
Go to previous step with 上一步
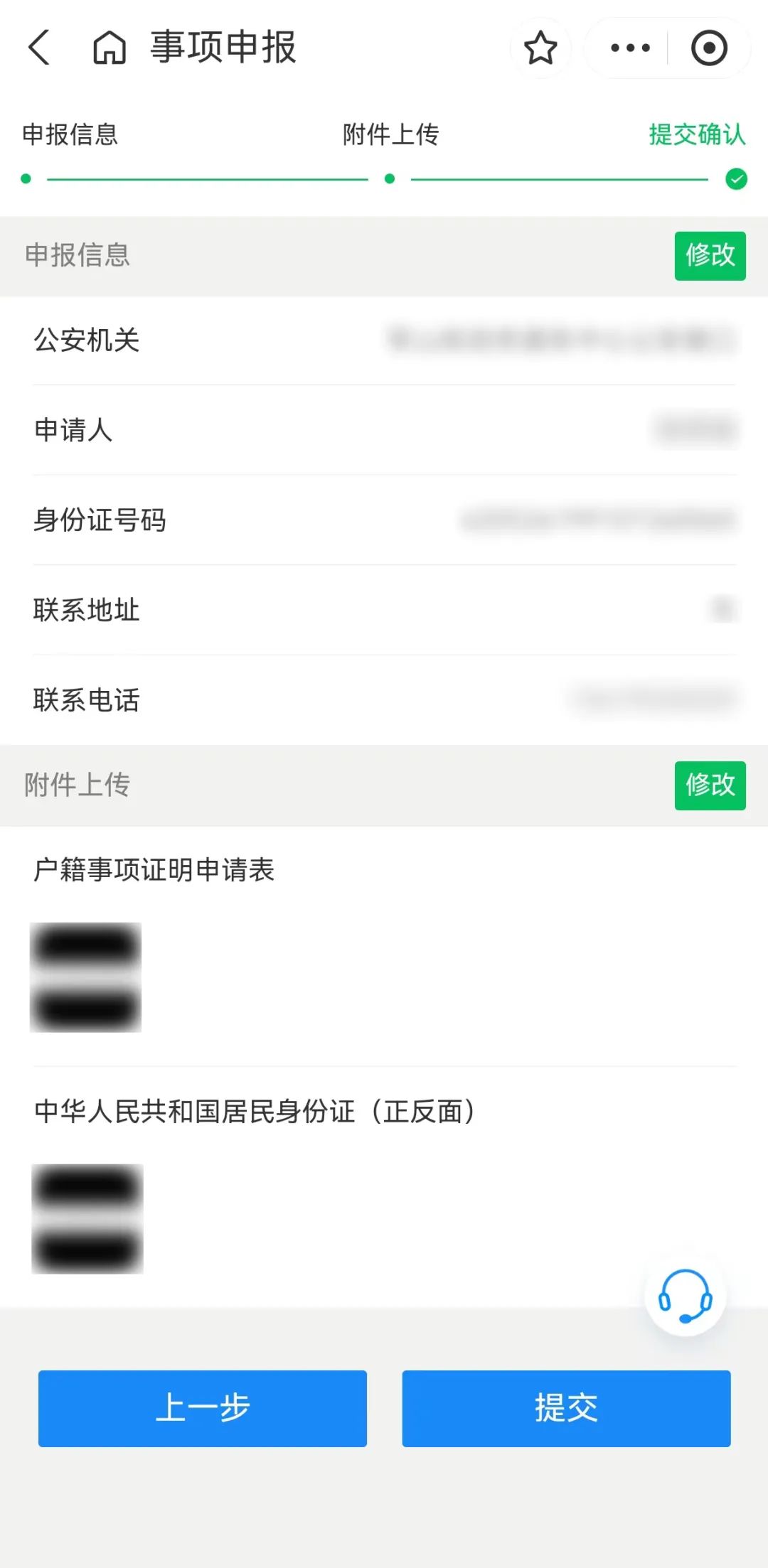[x=203, y=1408]
